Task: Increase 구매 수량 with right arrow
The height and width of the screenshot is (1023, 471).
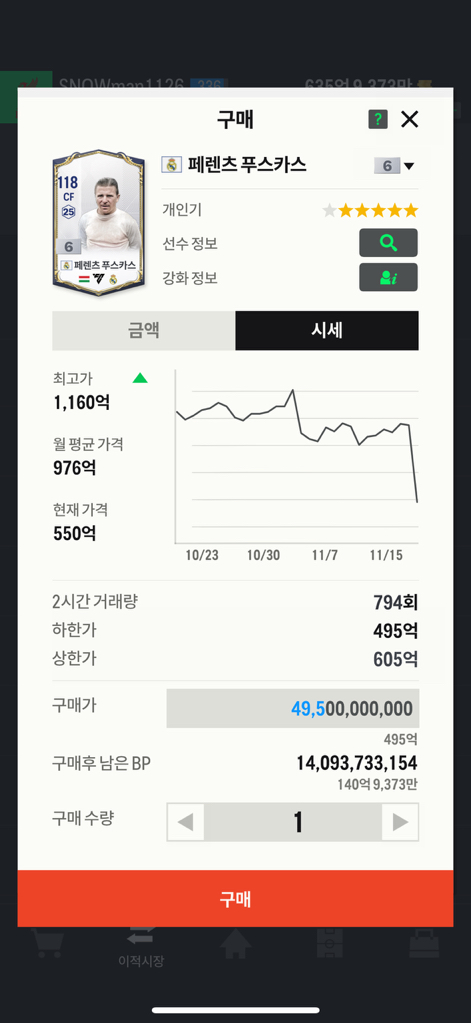Action: tap(400, 822)
